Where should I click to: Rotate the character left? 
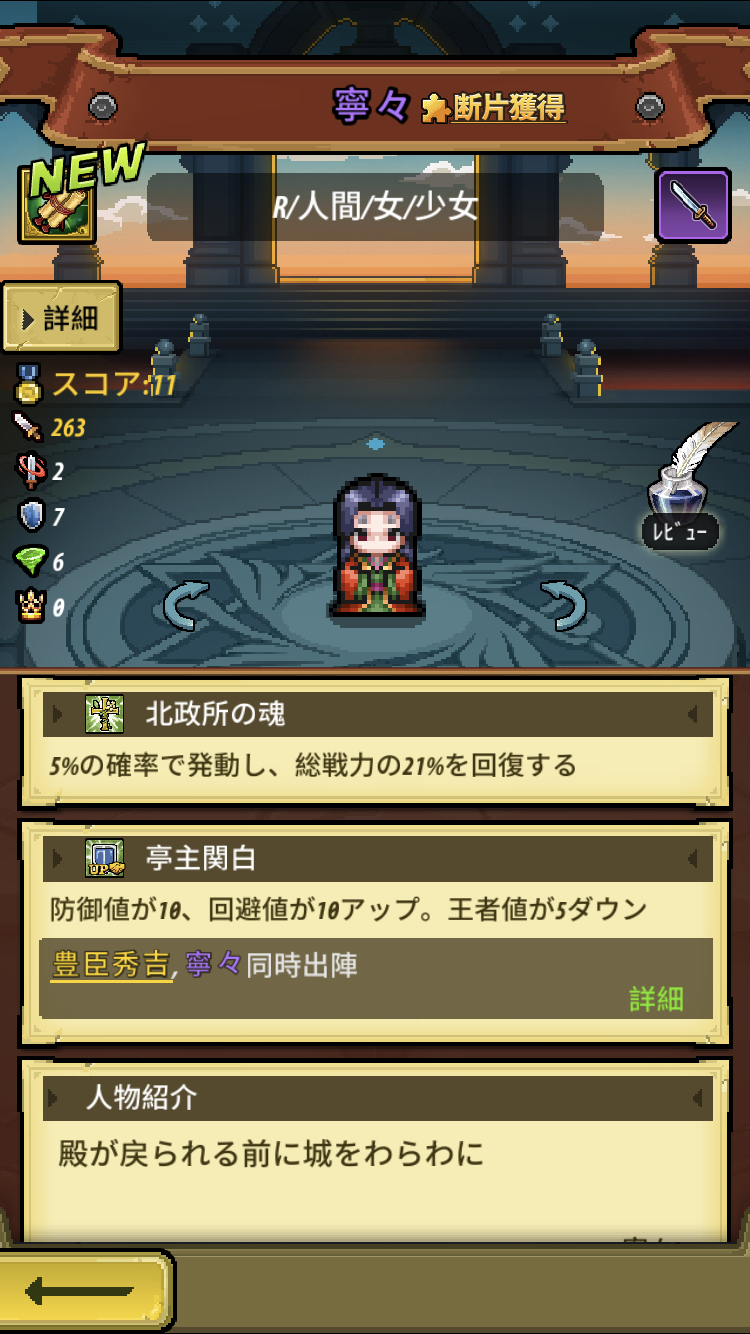(189, 605)
